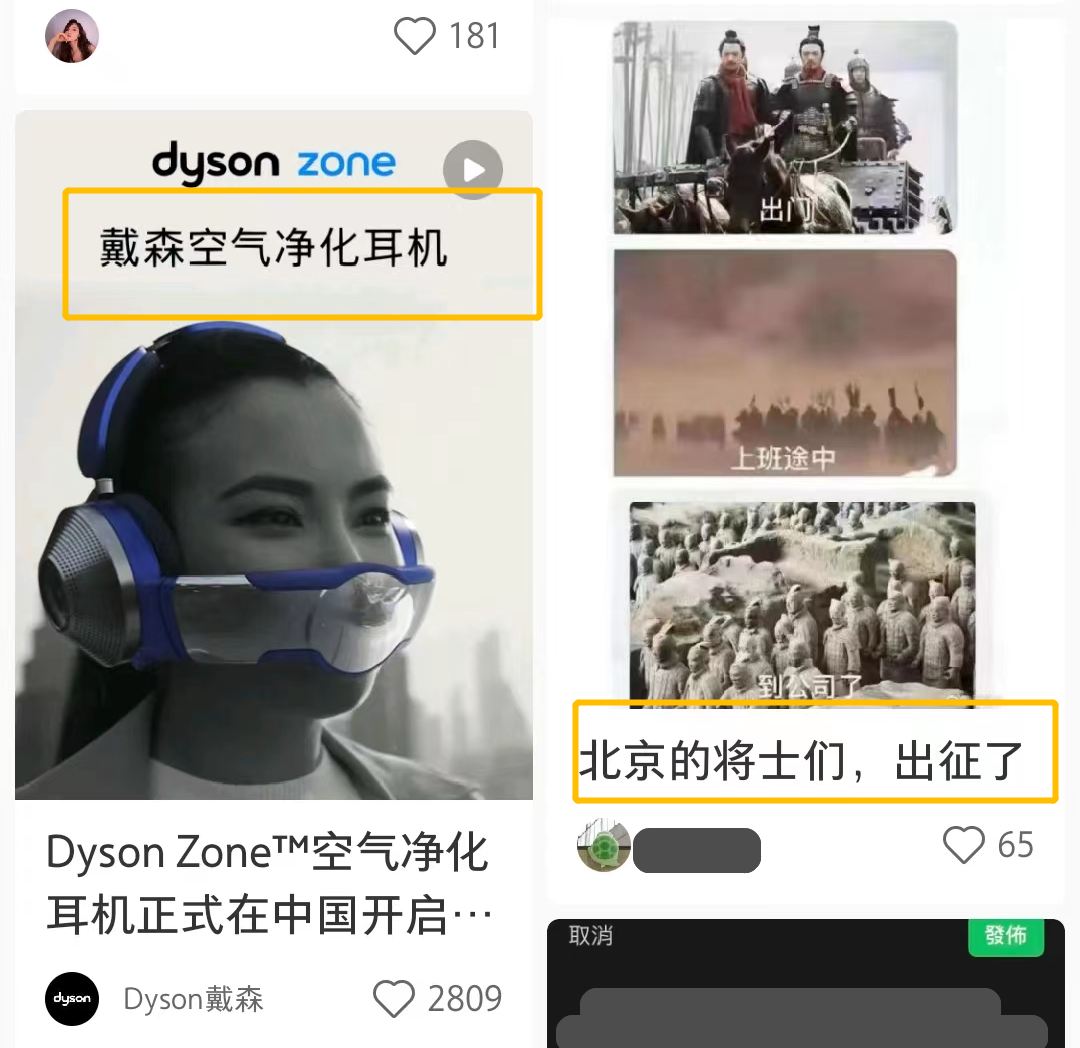Open the turtle avatar author's profile

pos(604,847)
